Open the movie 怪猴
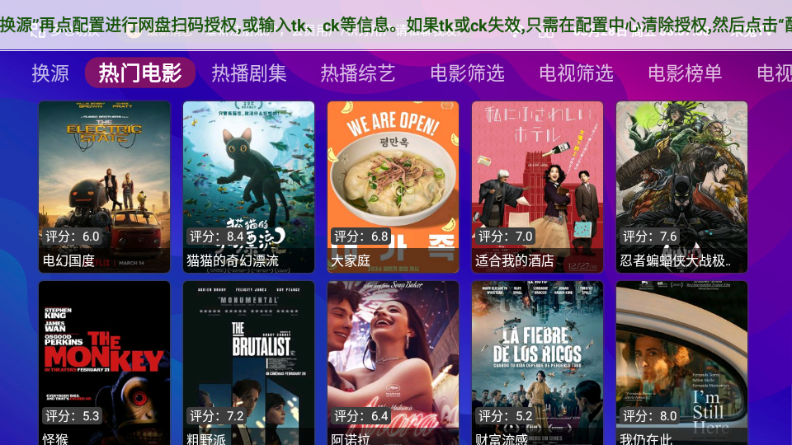Viewport: 792px width, 445px height. tap(104, 363)
